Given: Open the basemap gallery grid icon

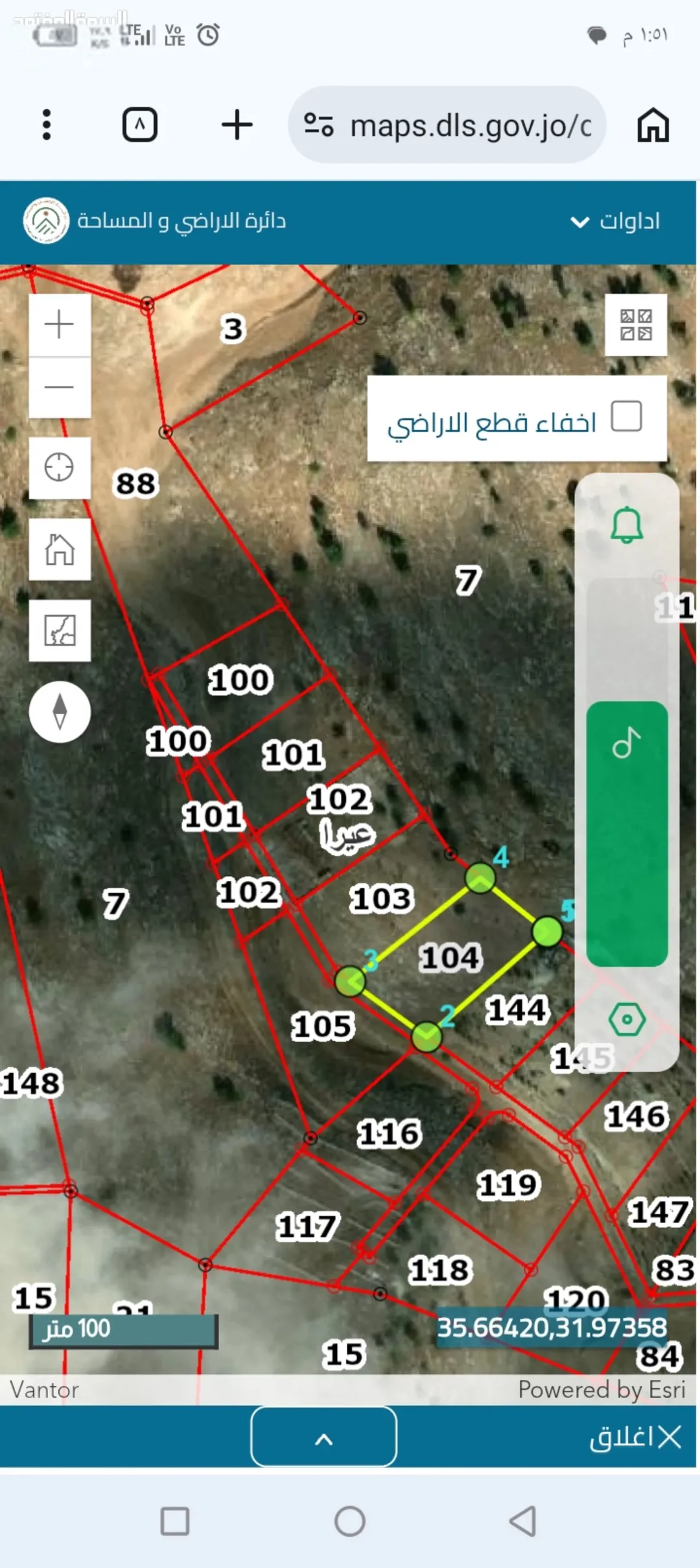Looking at the screenshot, I should pos(636,325).
